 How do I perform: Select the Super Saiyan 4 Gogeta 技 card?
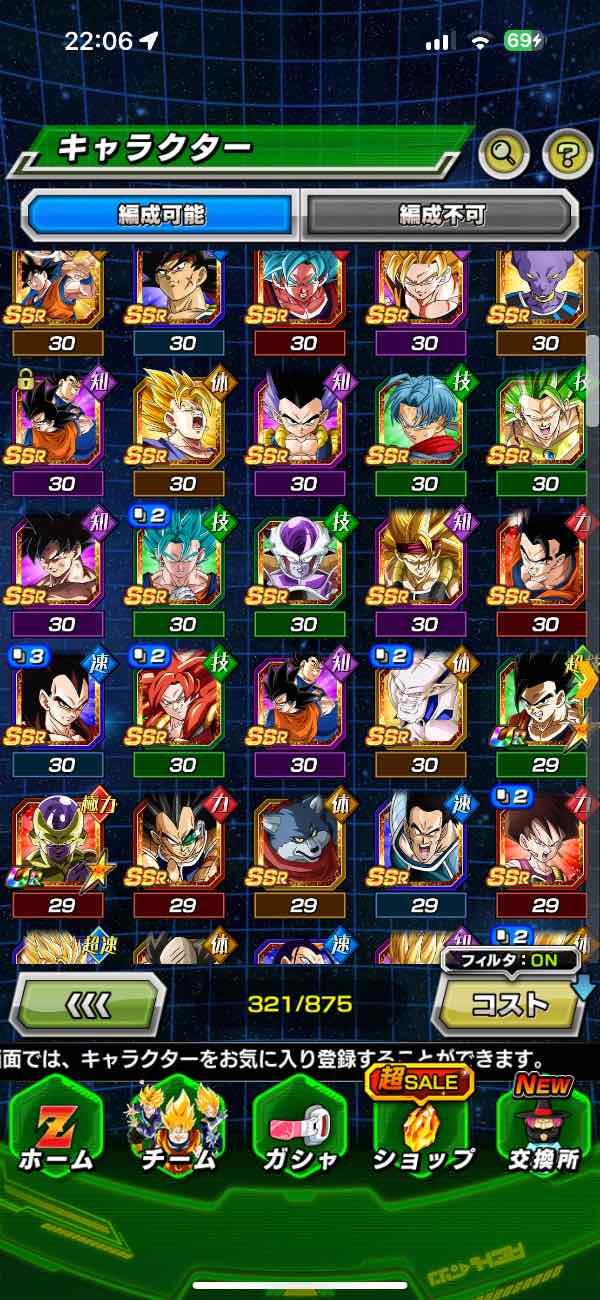(x=181, y=702)
